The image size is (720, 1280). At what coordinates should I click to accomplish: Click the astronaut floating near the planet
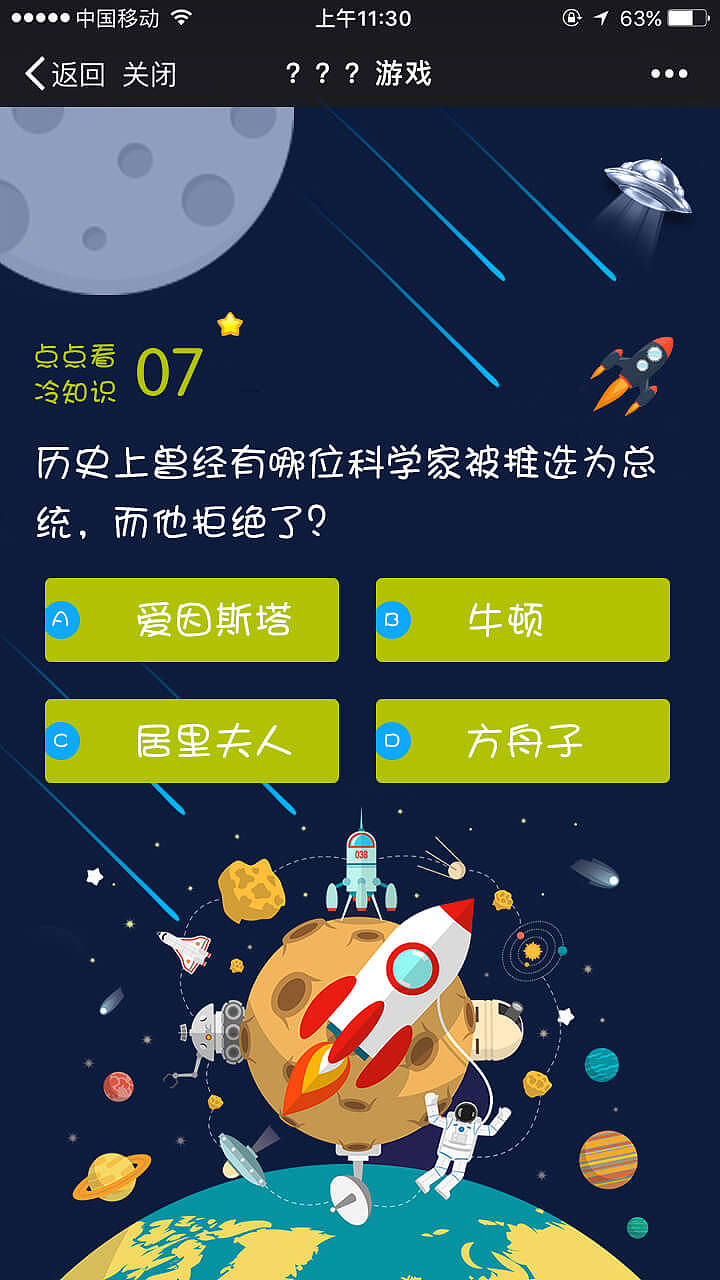460,1135
